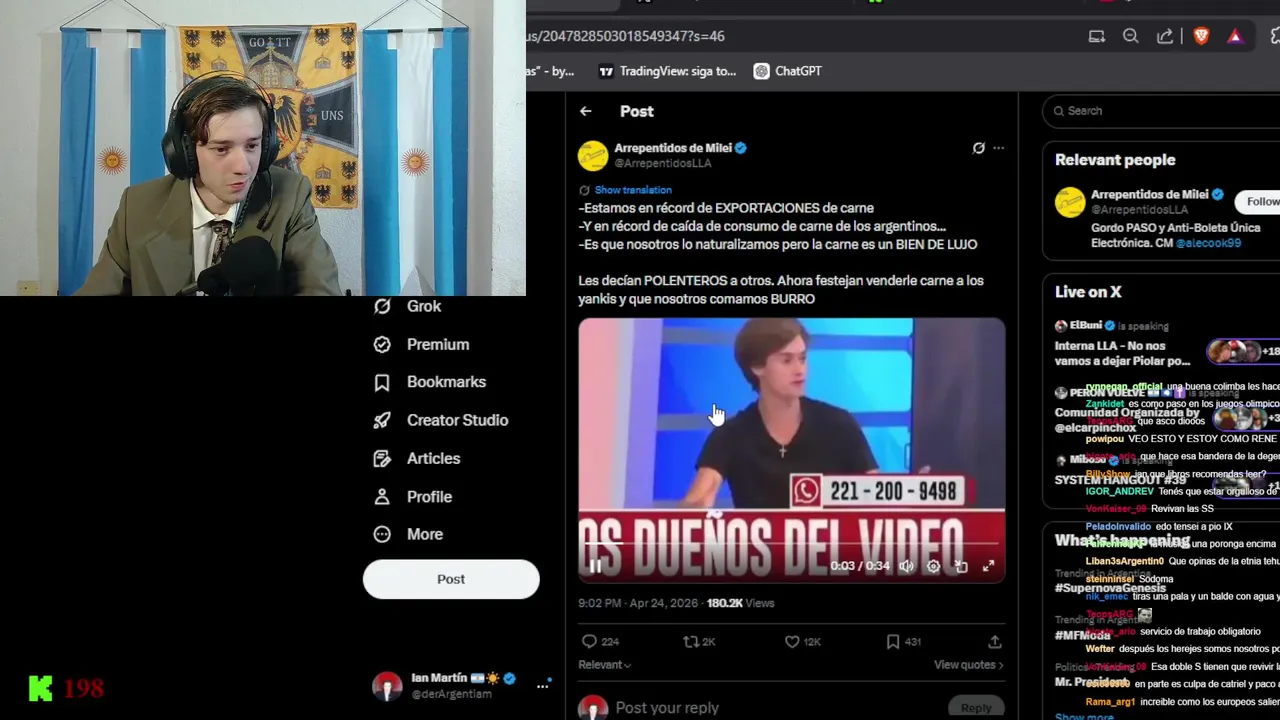Open post overflow menu (three dots)
The height and width of the screenshot is (720, 1280).
[x=998, y=148]
